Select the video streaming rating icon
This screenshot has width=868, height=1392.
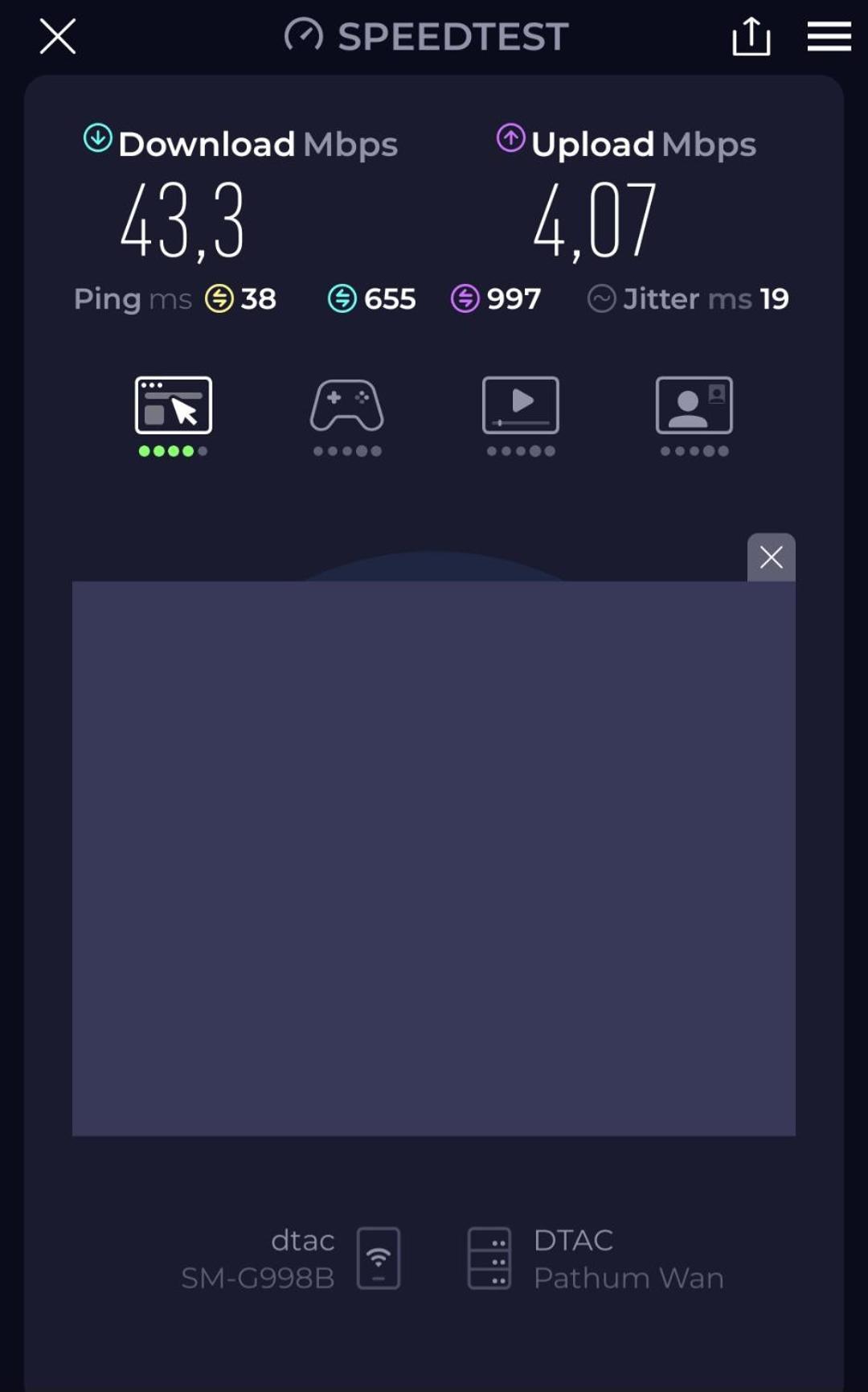[x=521, y=406]
